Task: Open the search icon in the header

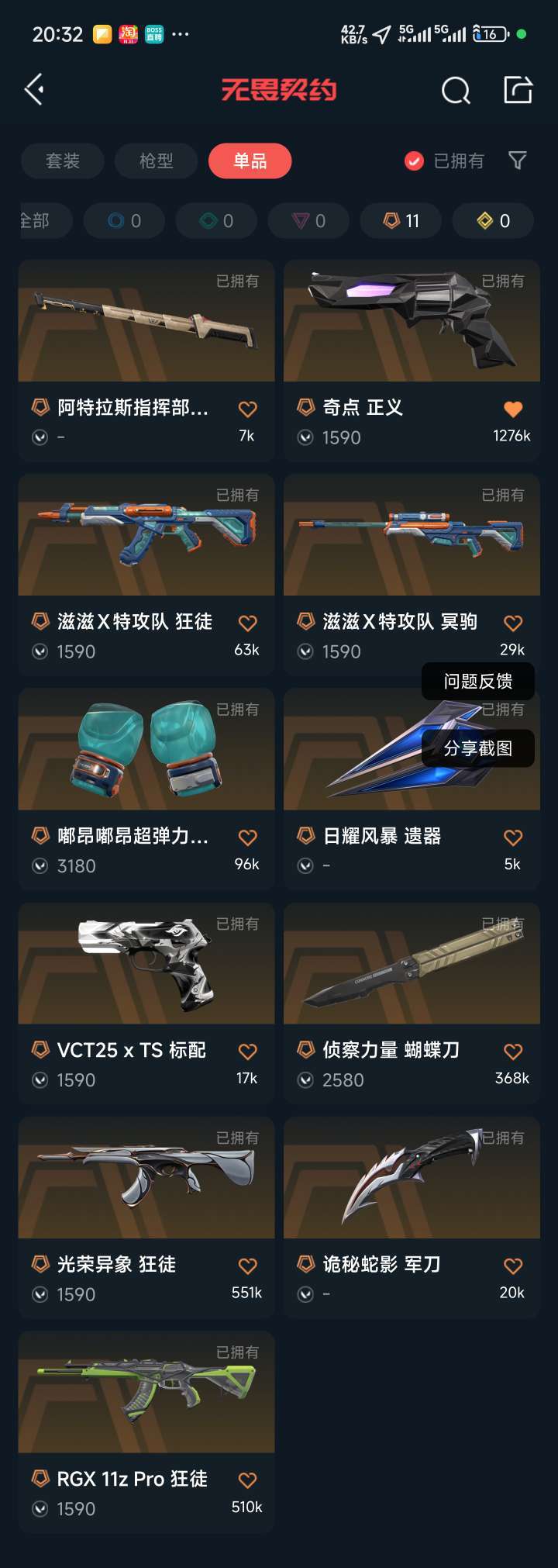Action: pos(456,91)
